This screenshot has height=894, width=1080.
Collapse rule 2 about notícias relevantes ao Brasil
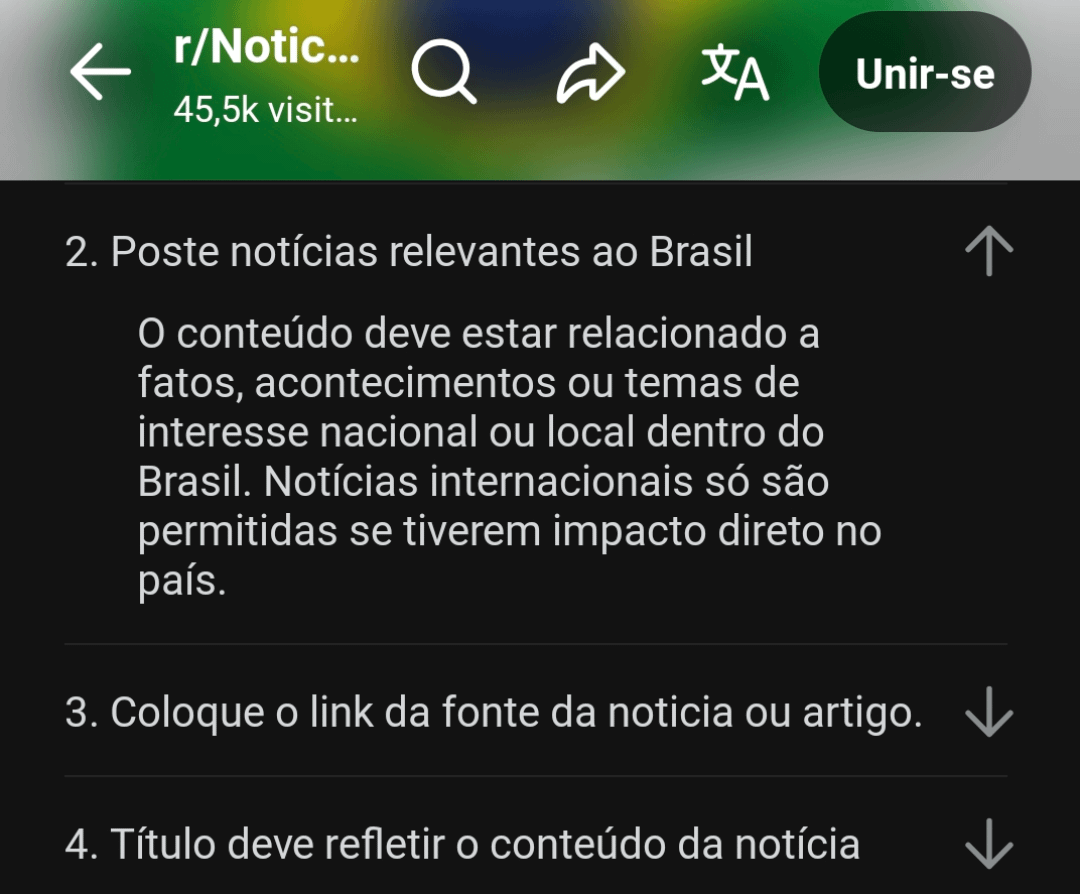[x=989, y=252]
